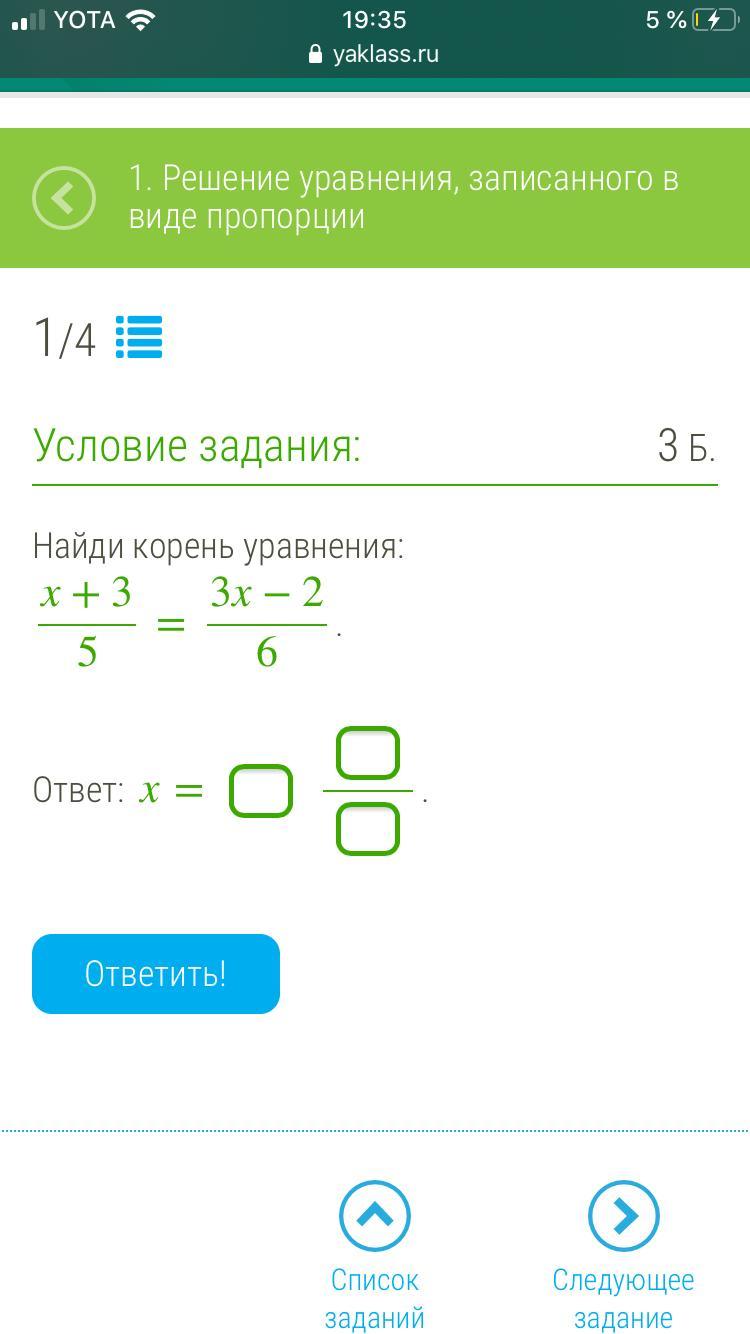Select the numerator answer box
The width and height of the screenshot is (750, 1334).
[x=368, y=754]
